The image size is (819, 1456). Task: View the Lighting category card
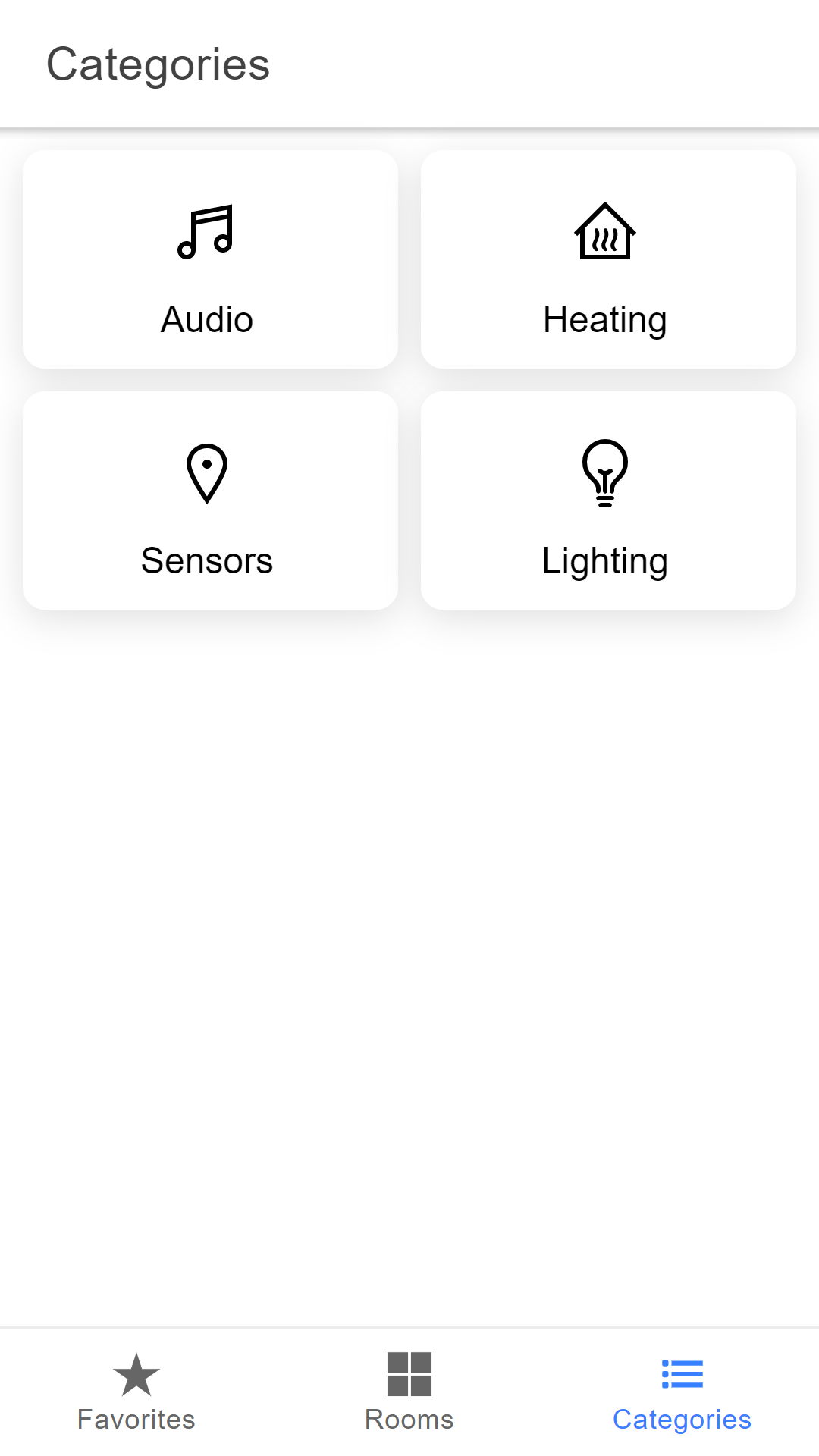click(608, 500)
